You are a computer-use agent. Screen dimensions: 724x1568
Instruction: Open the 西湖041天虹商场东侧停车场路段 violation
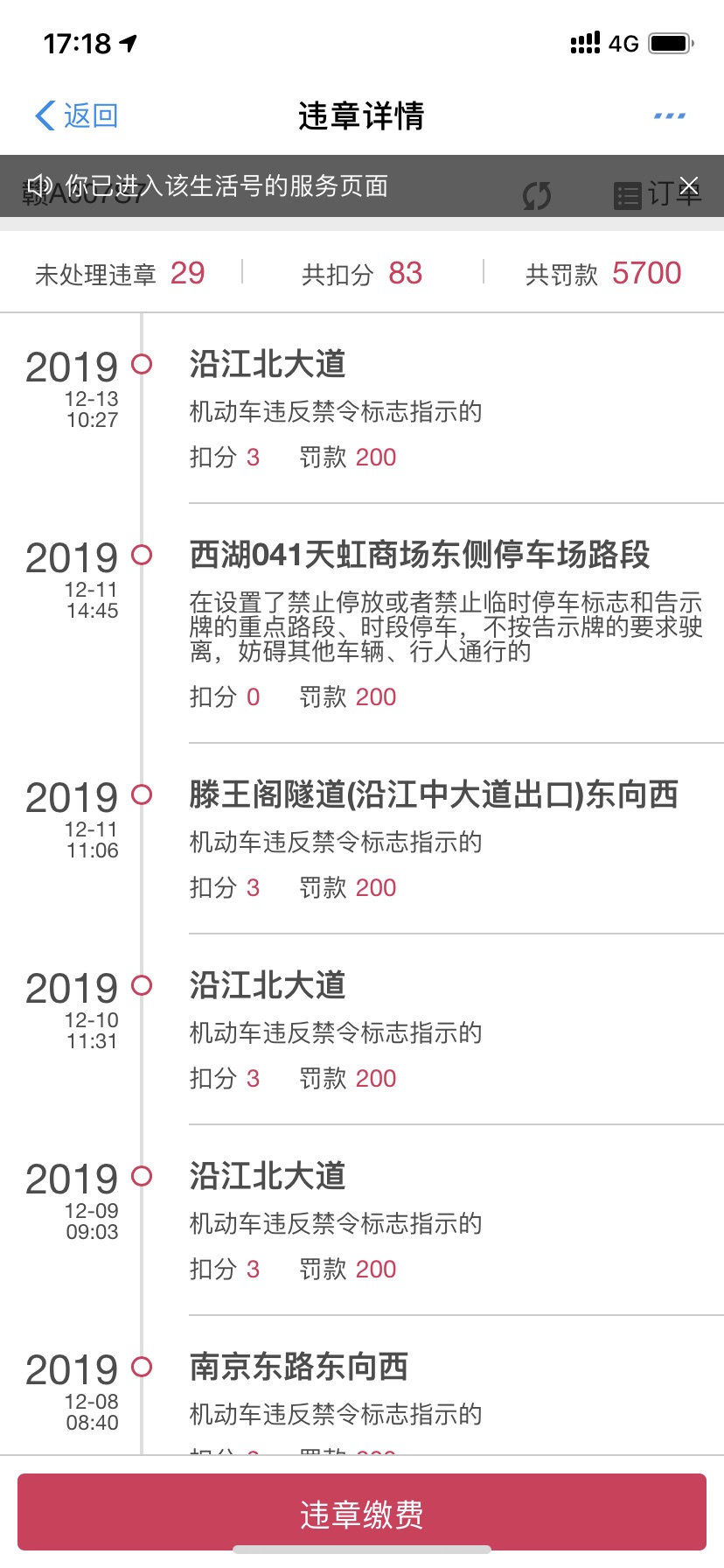coord(362,624)
